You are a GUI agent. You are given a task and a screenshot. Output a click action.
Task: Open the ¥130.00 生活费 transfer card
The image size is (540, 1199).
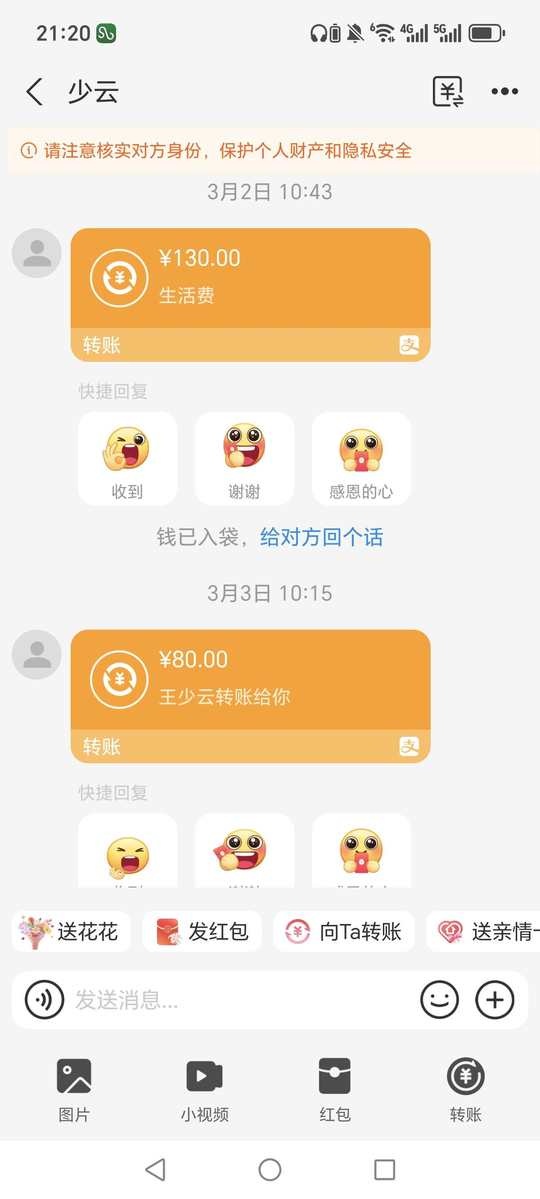[251, 294]
